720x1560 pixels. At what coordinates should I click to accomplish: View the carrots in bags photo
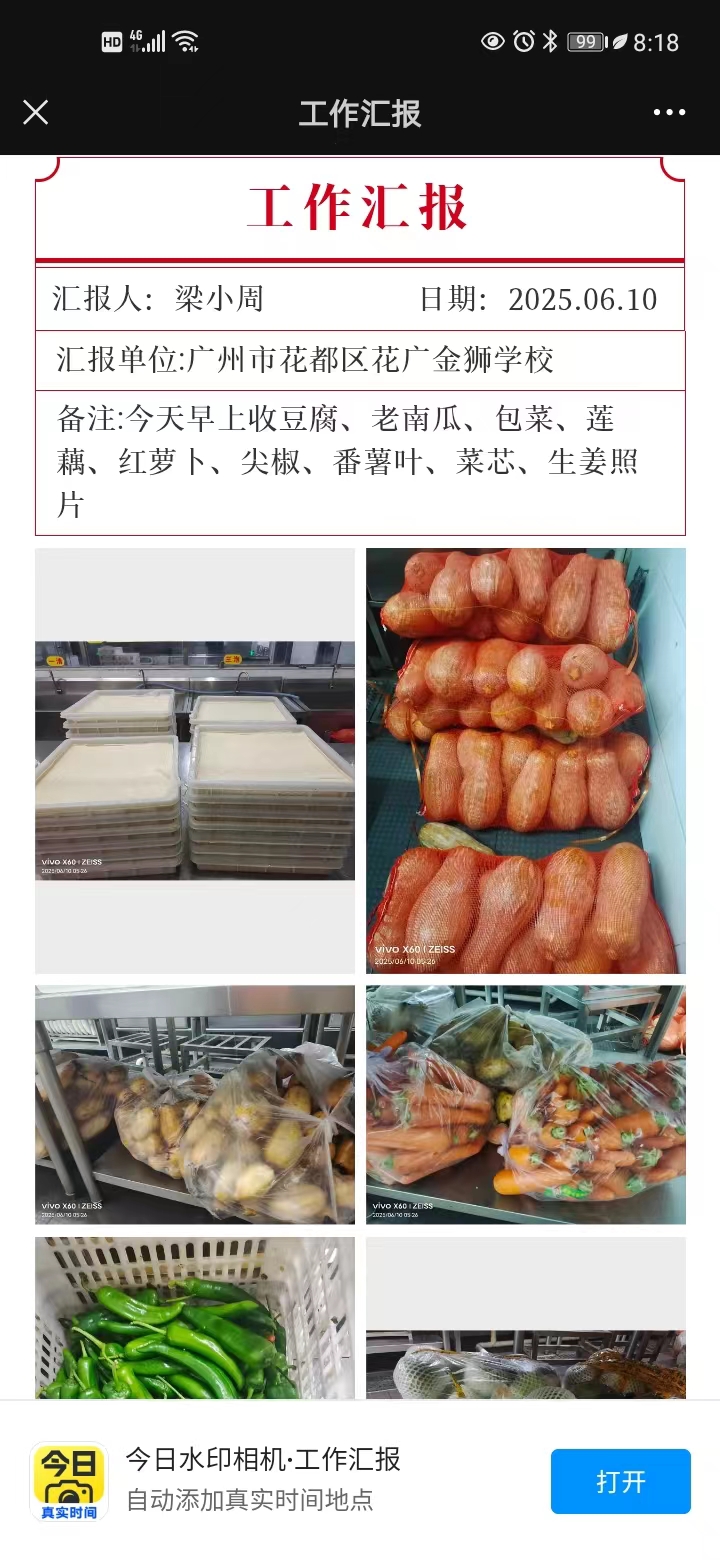tap(525, 1104)
